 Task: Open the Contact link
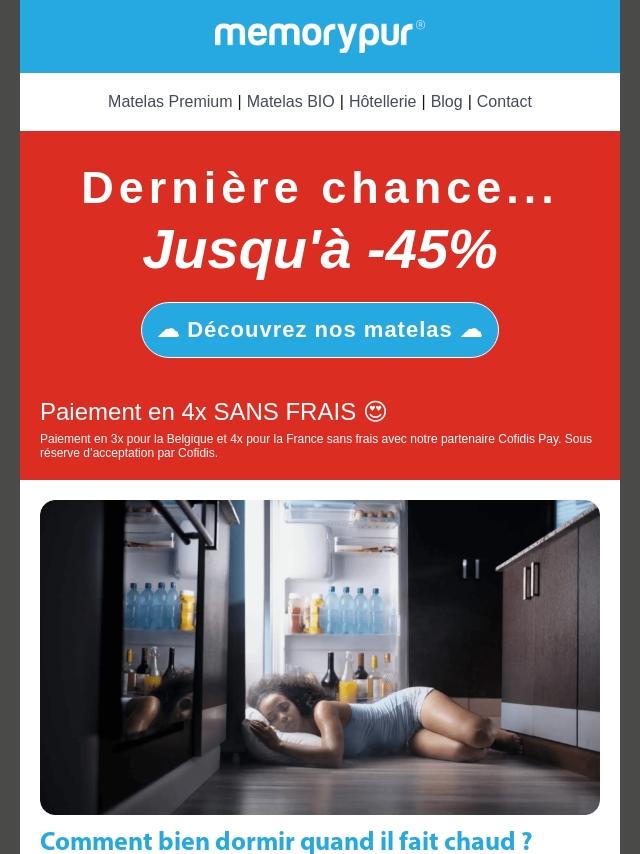(504, 101)
